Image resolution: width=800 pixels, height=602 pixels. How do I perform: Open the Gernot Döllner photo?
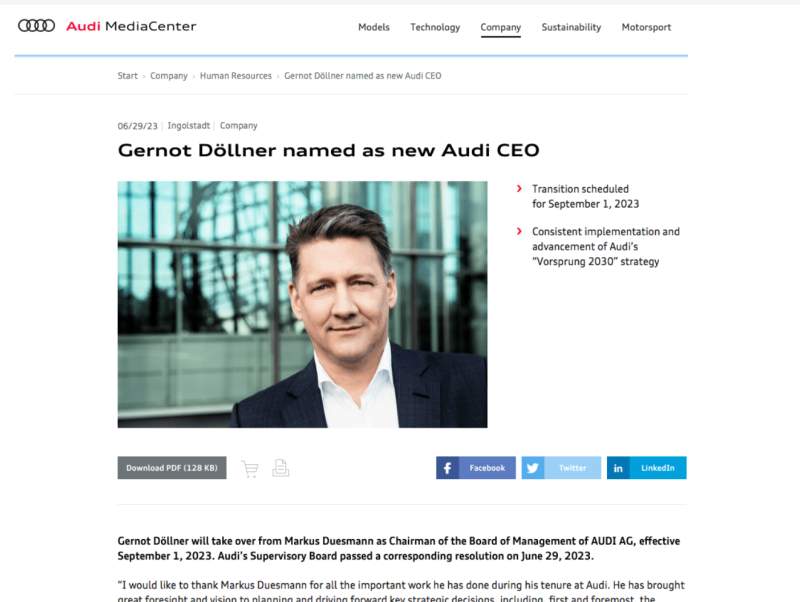[x=302, y=304]
